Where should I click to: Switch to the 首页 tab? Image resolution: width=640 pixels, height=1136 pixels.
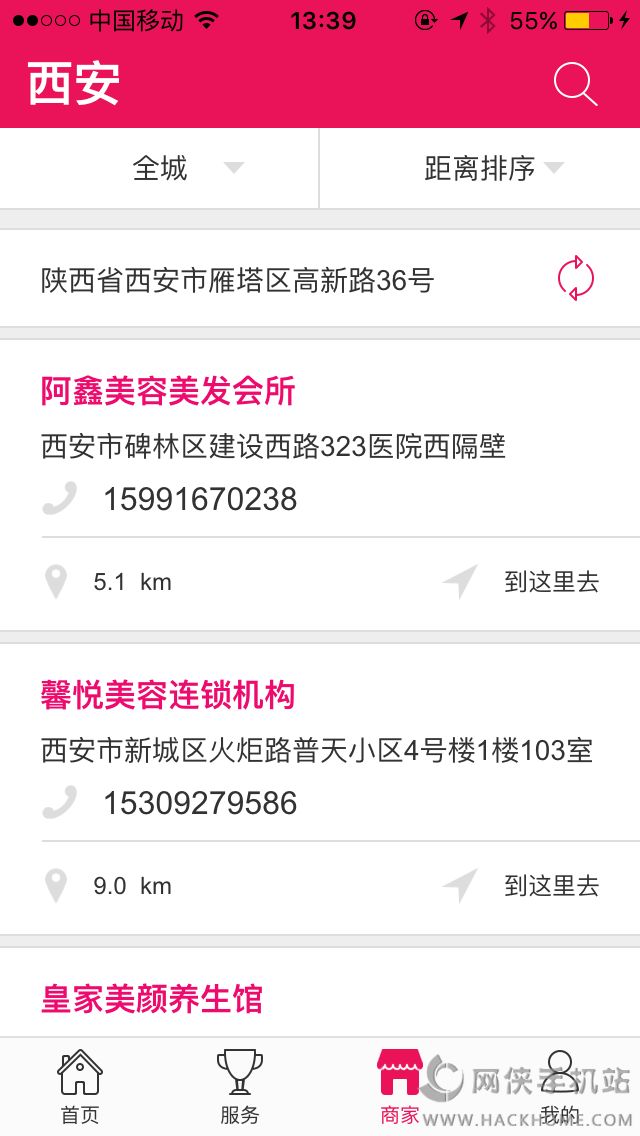pos(80,1087)
